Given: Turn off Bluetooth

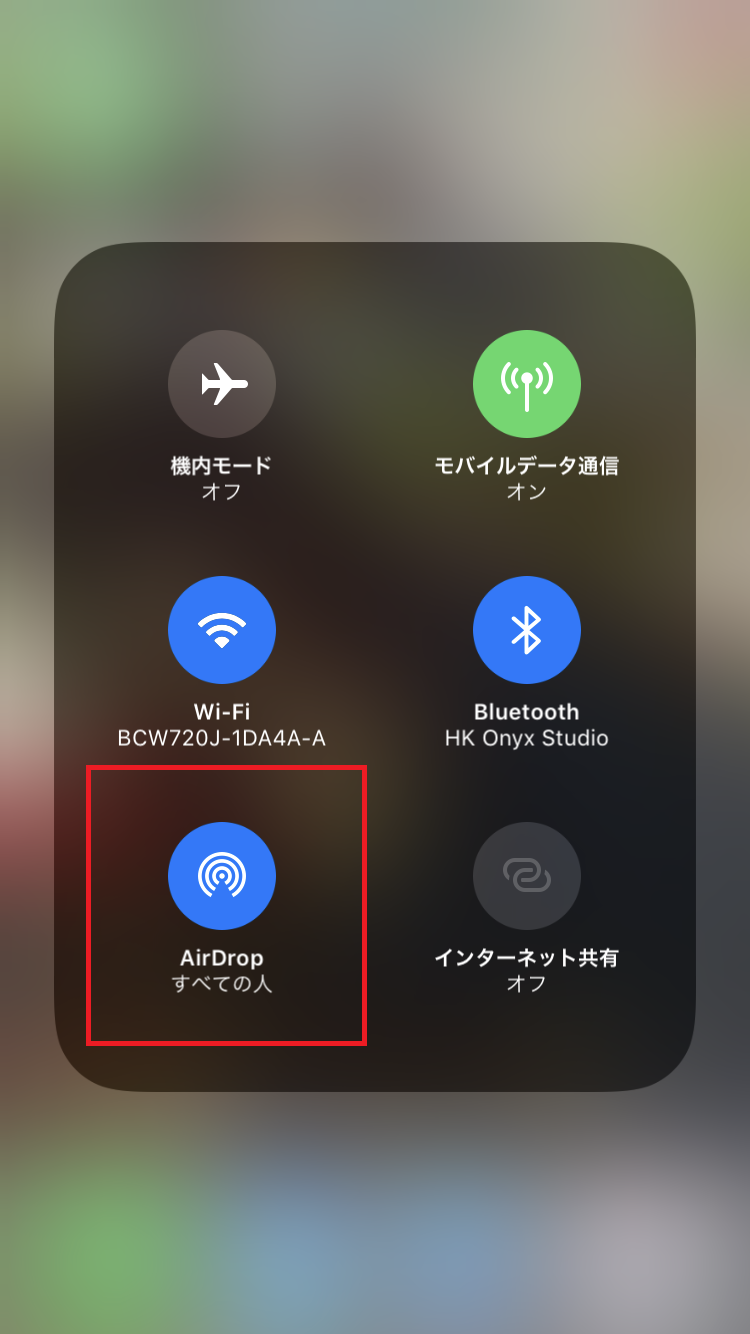Looking at the screenshot, I should click(526, 630).
